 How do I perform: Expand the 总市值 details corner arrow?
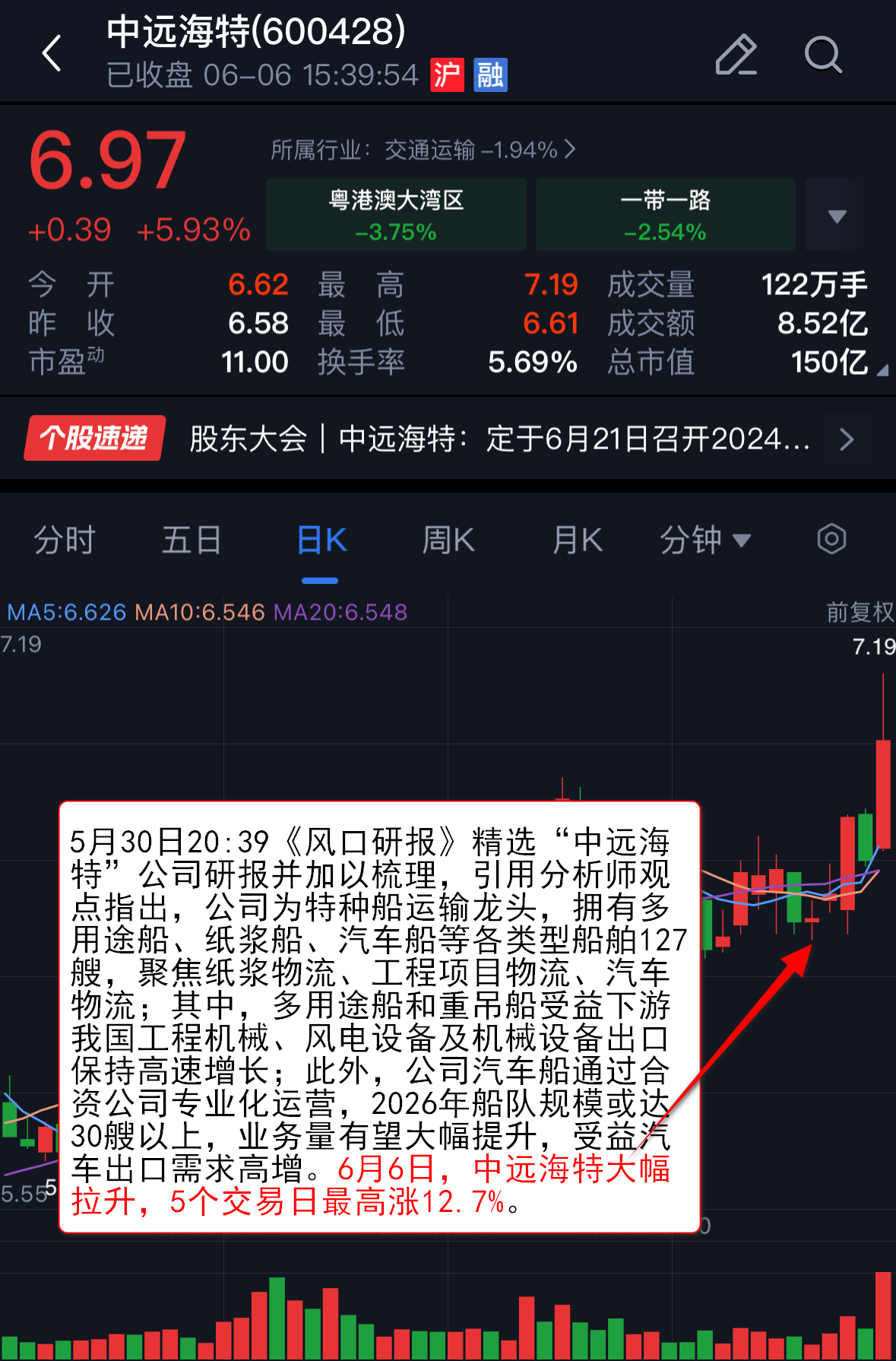tap(882, 370)
